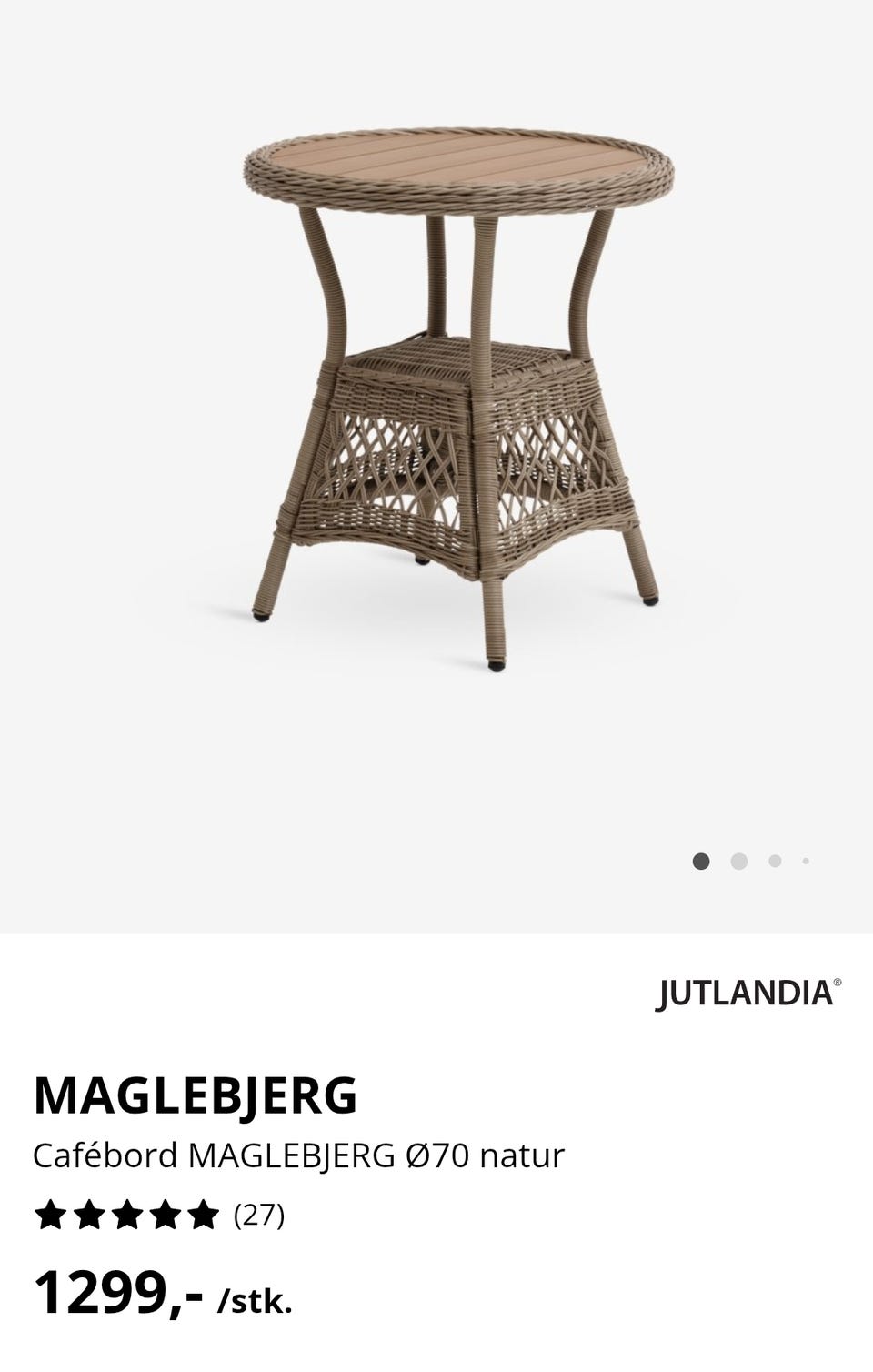Select the second carousel navigation dot
This screenshot has width=873, height=1372.
pyautogui.click(x=737, y=859)
